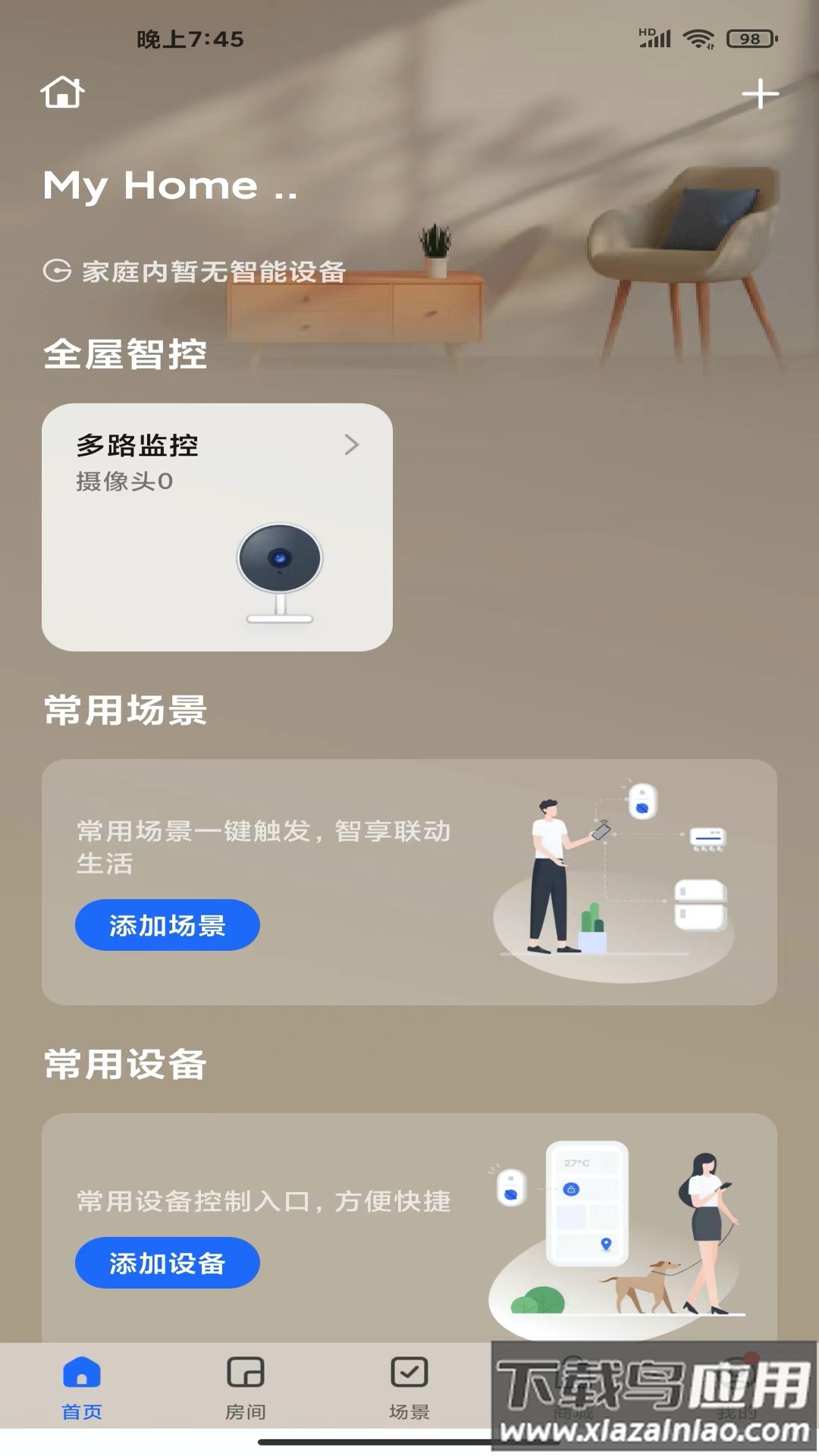Open the home/family icon top left
This screenshot has width=819, height=1456.
click(62, 93)
